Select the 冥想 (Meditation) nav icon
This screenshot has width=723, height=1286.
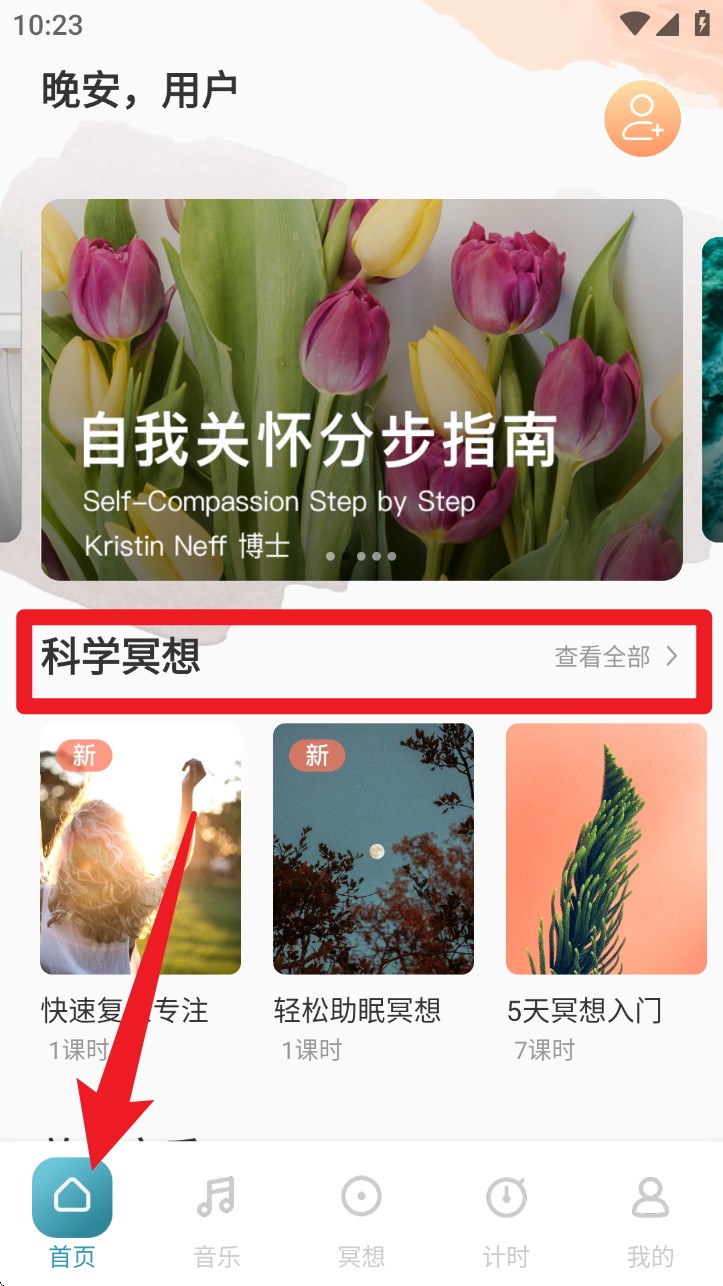[x=361, y=1197]
